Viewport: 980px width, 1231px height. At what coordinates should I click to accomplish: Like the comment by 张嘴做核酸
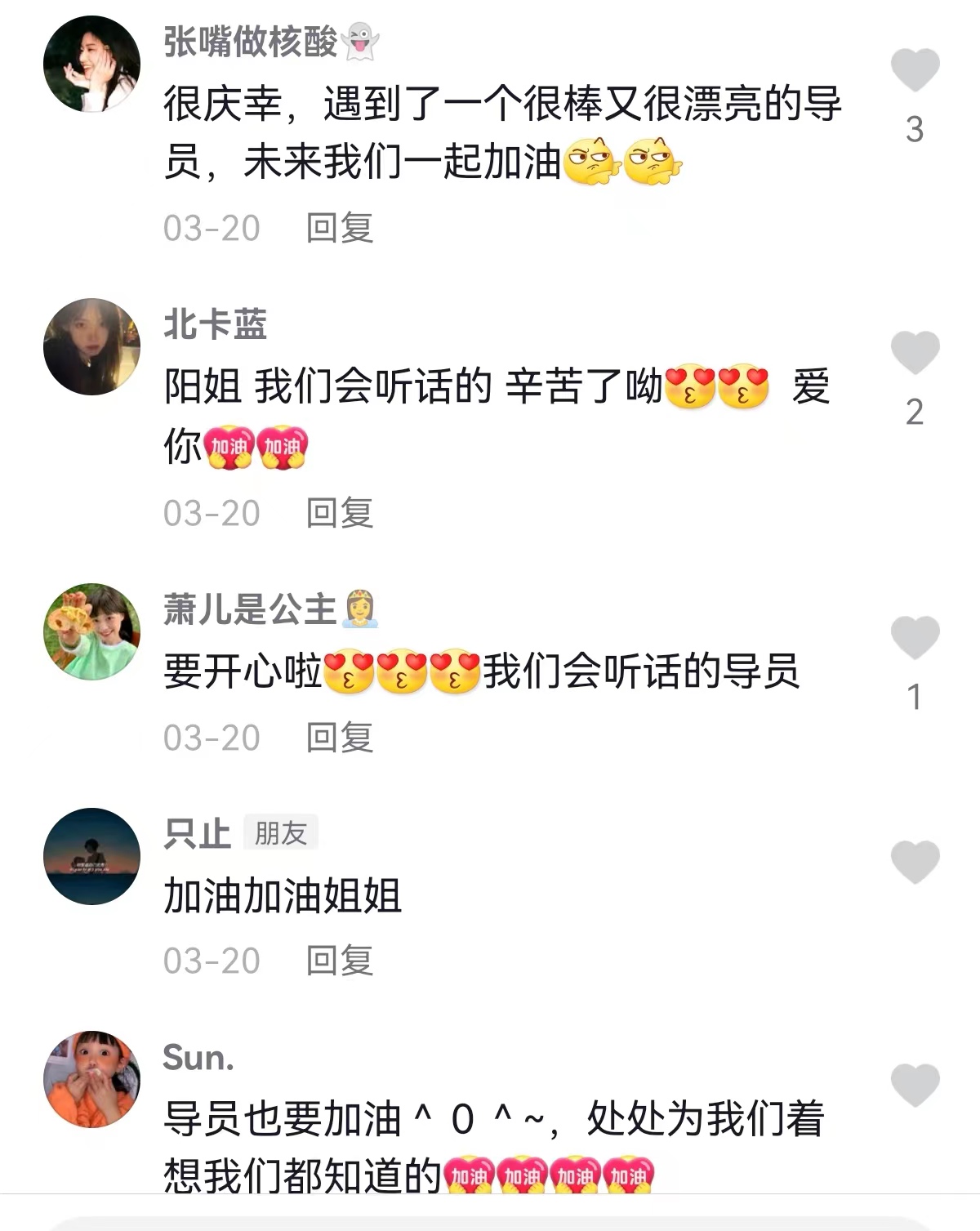click(915, 69)
